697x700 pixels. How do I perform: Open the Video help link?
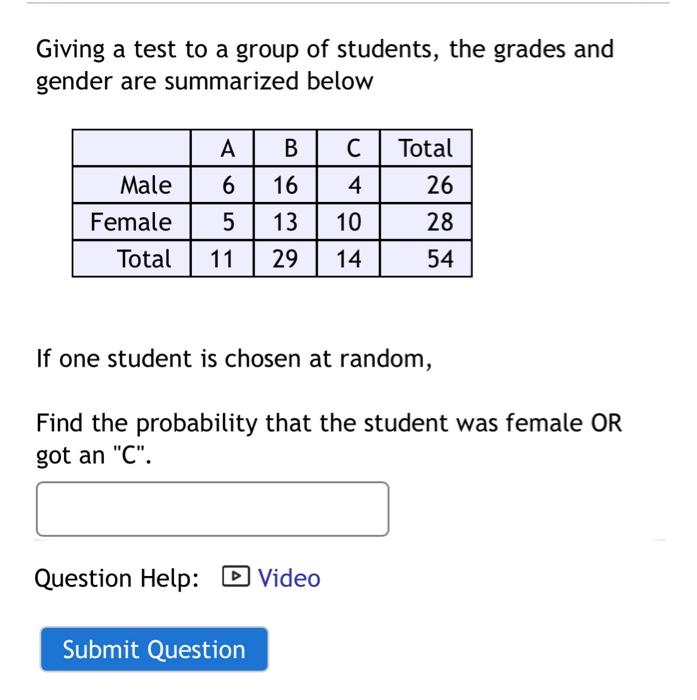(x=288, y=578)
